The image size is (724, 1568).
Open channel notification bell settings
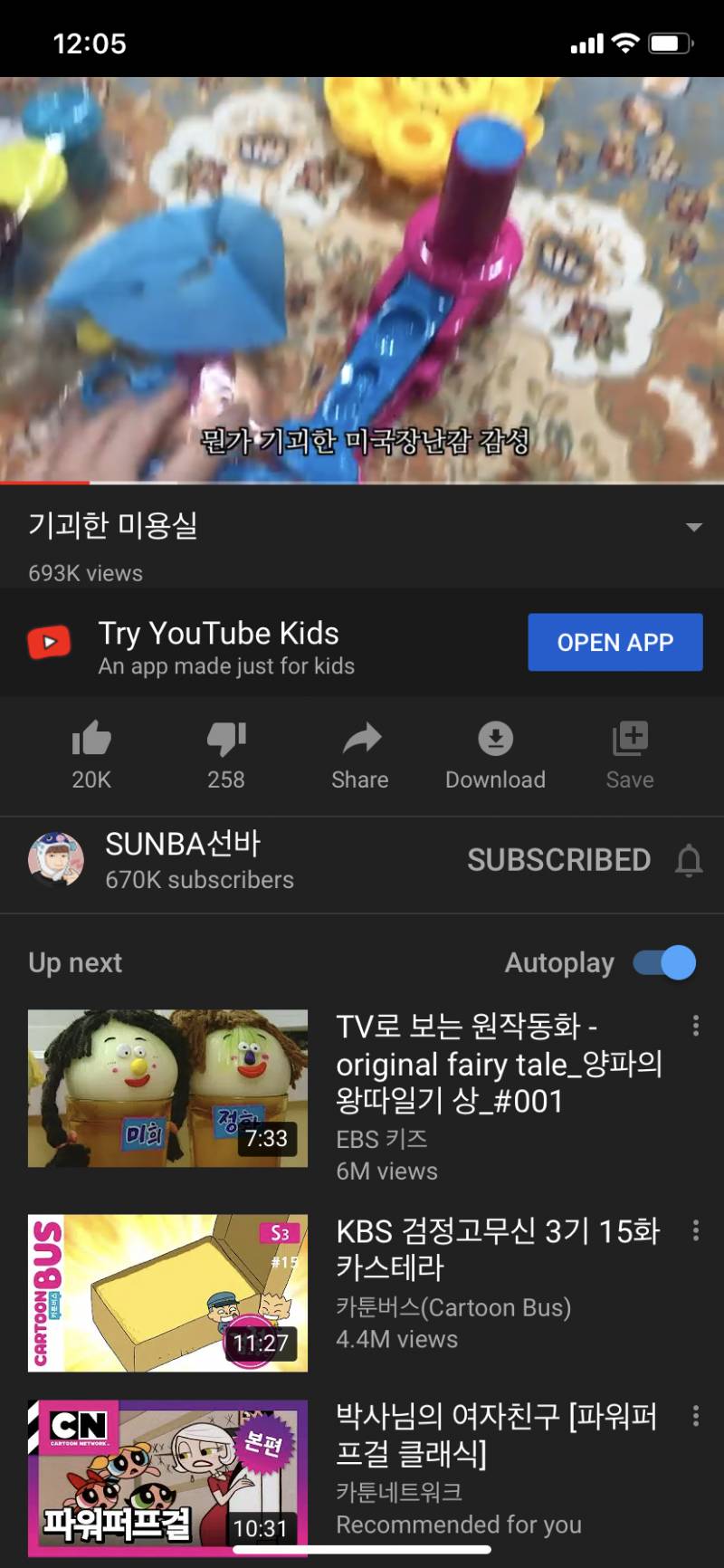click(x=689, y=860)
